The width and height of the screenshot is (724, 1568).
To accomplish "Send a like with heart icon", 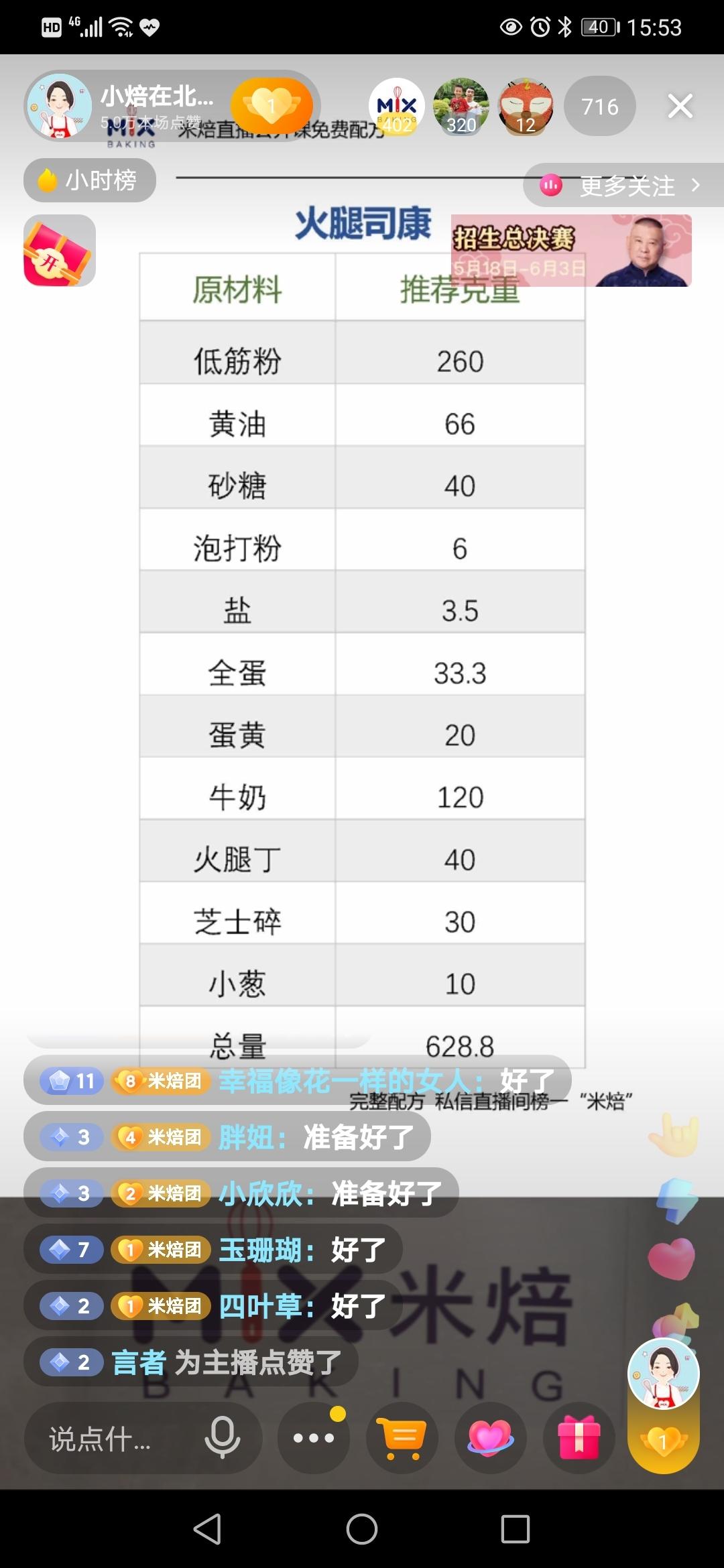I will click(491, 1438).
